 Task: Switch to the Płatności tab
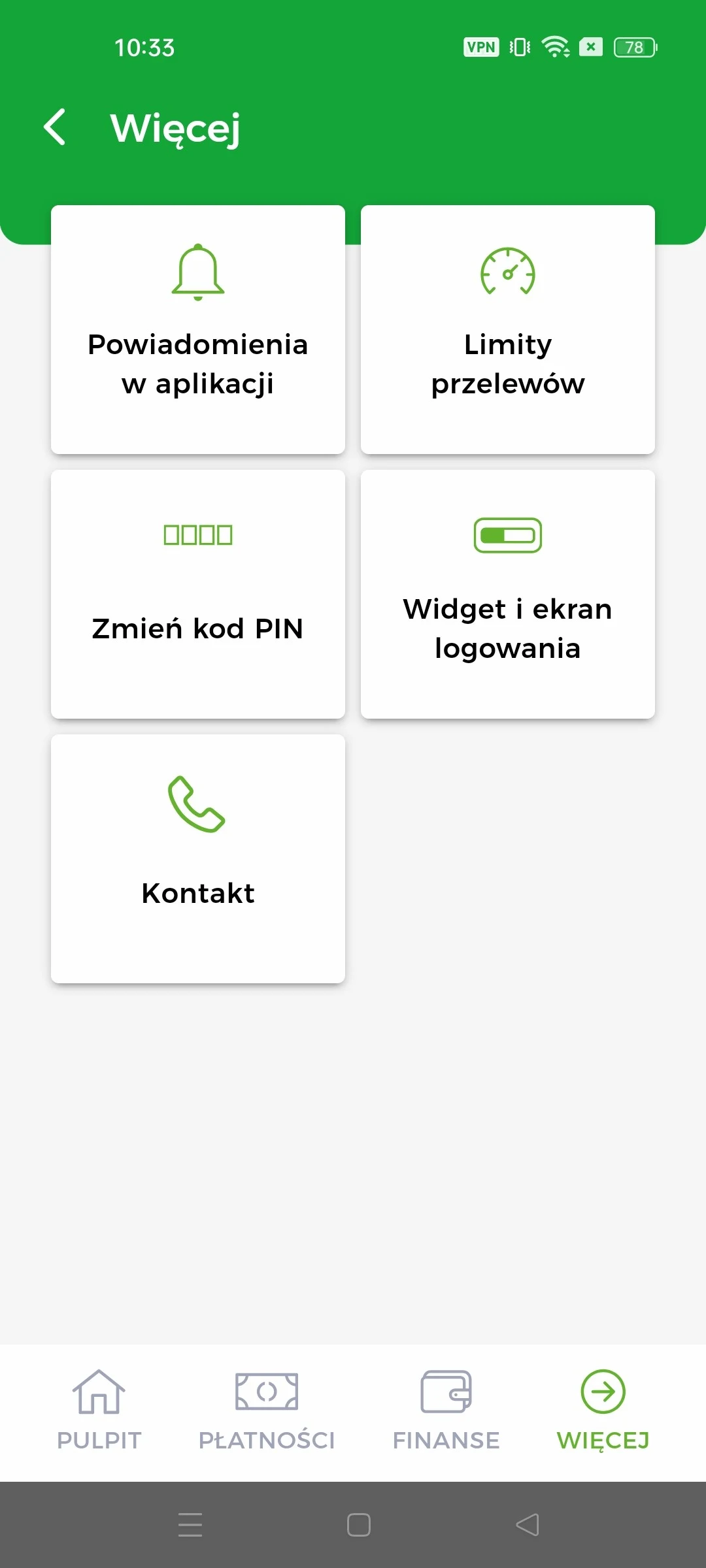[267, 1411]
